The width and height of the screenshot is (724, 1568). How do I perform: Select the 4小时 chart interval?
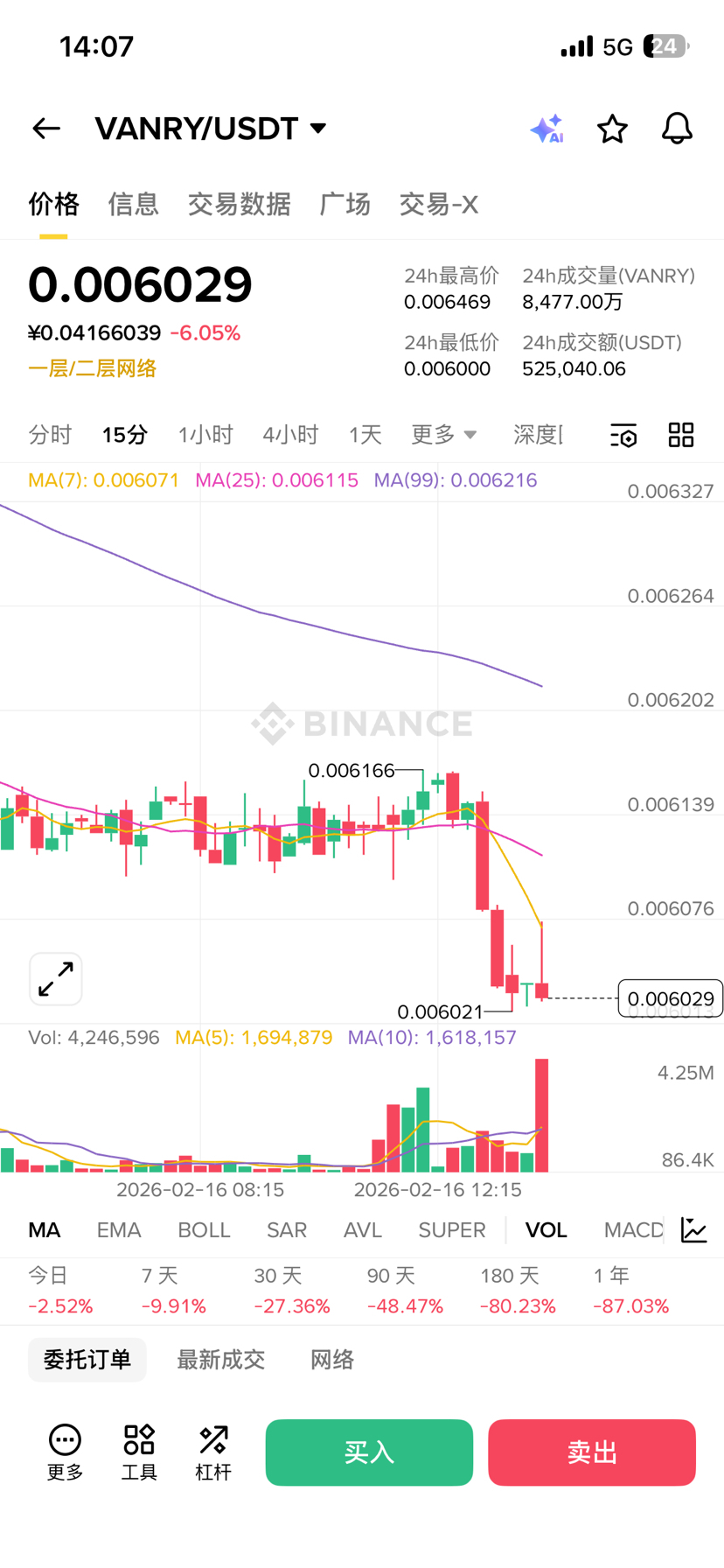point(290,435)
